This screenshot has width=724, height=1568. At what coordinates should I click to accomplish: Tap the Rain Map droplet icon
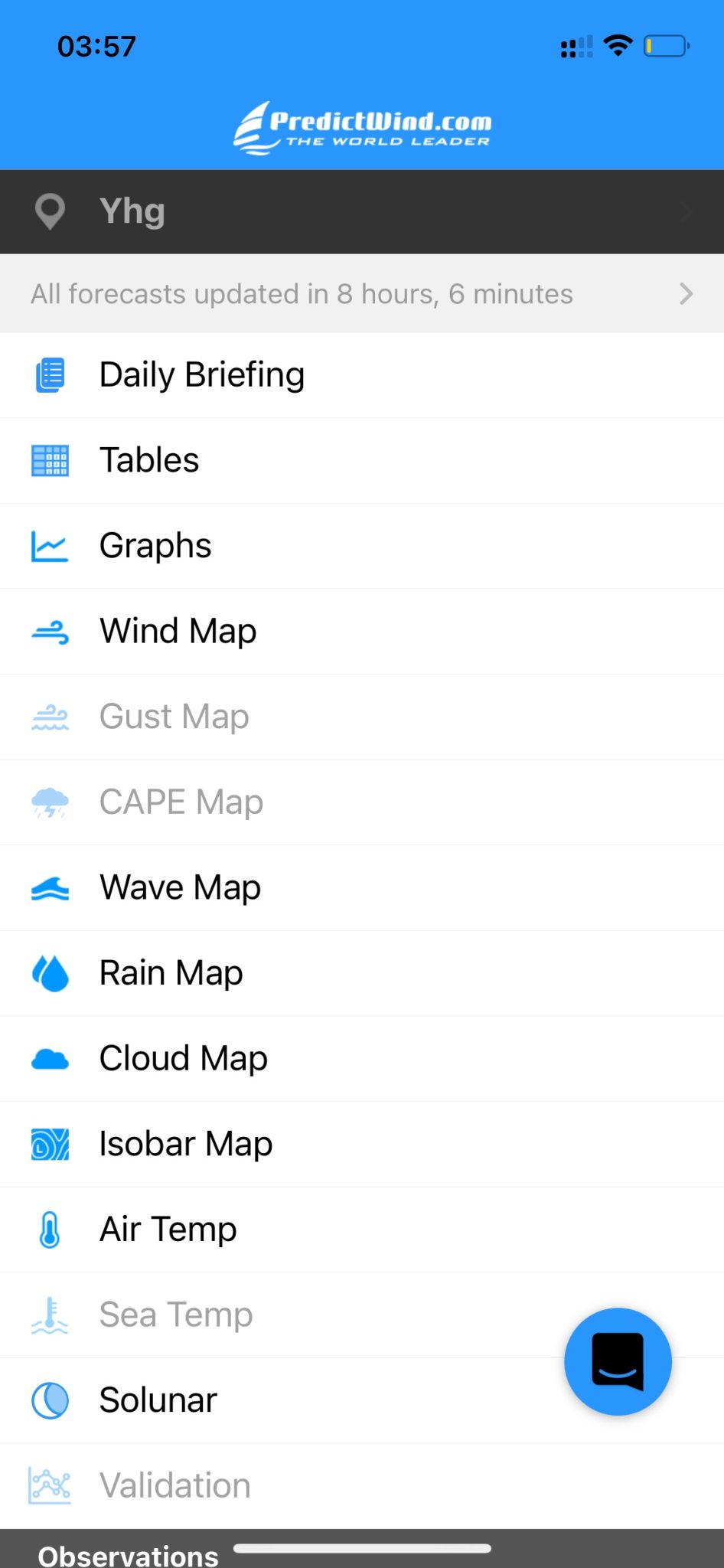click(49, 973)
